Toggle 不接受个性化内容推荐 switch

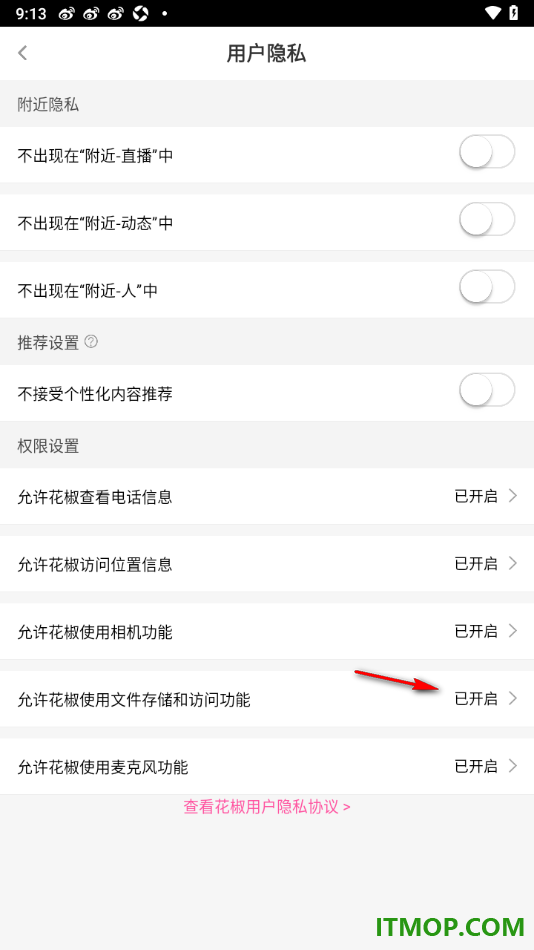(487, 390)
